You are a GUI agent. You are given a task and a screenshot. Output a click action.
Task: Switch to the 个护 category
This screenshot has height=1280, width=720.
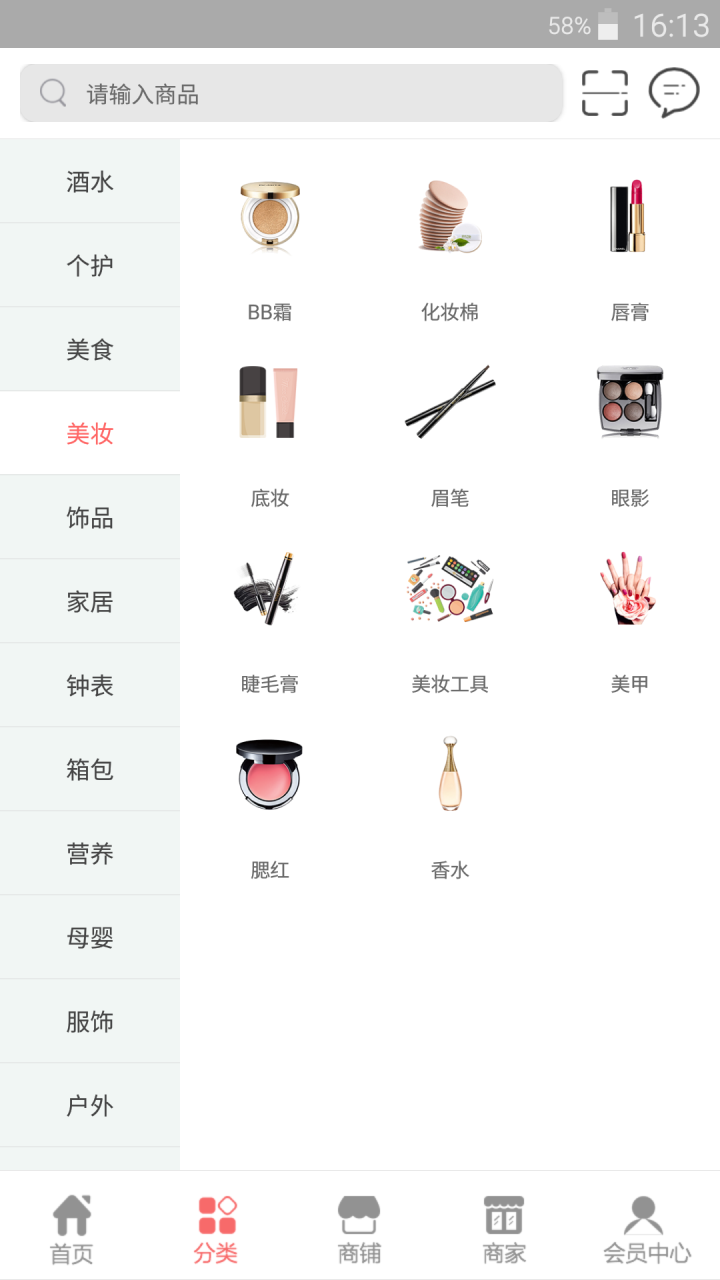point(90,266)
